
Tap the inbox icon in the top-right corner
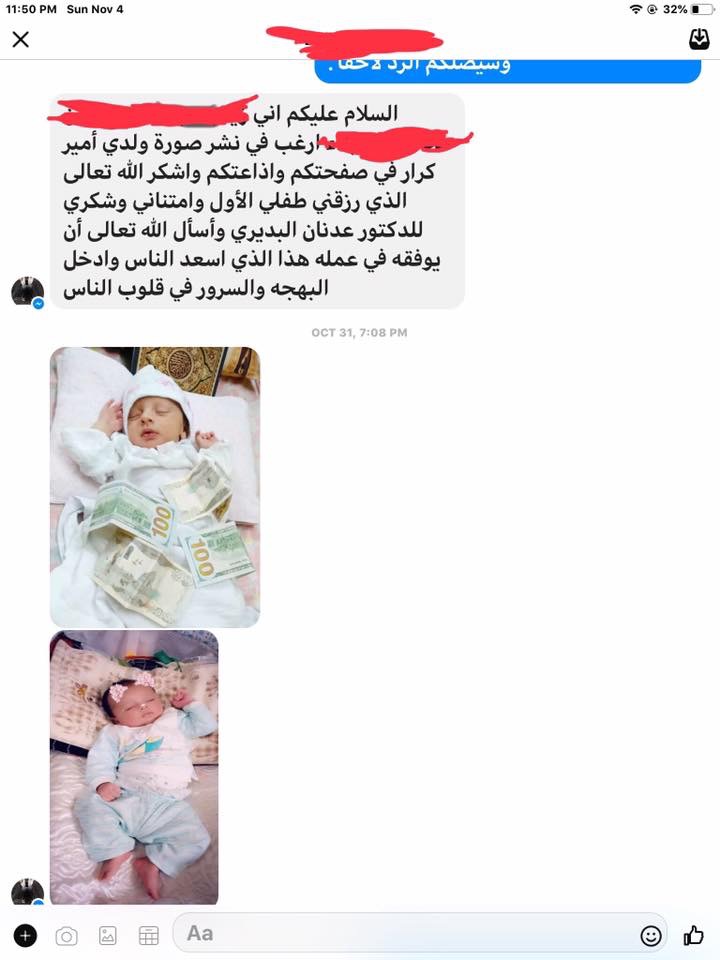[x=698, y=40]
